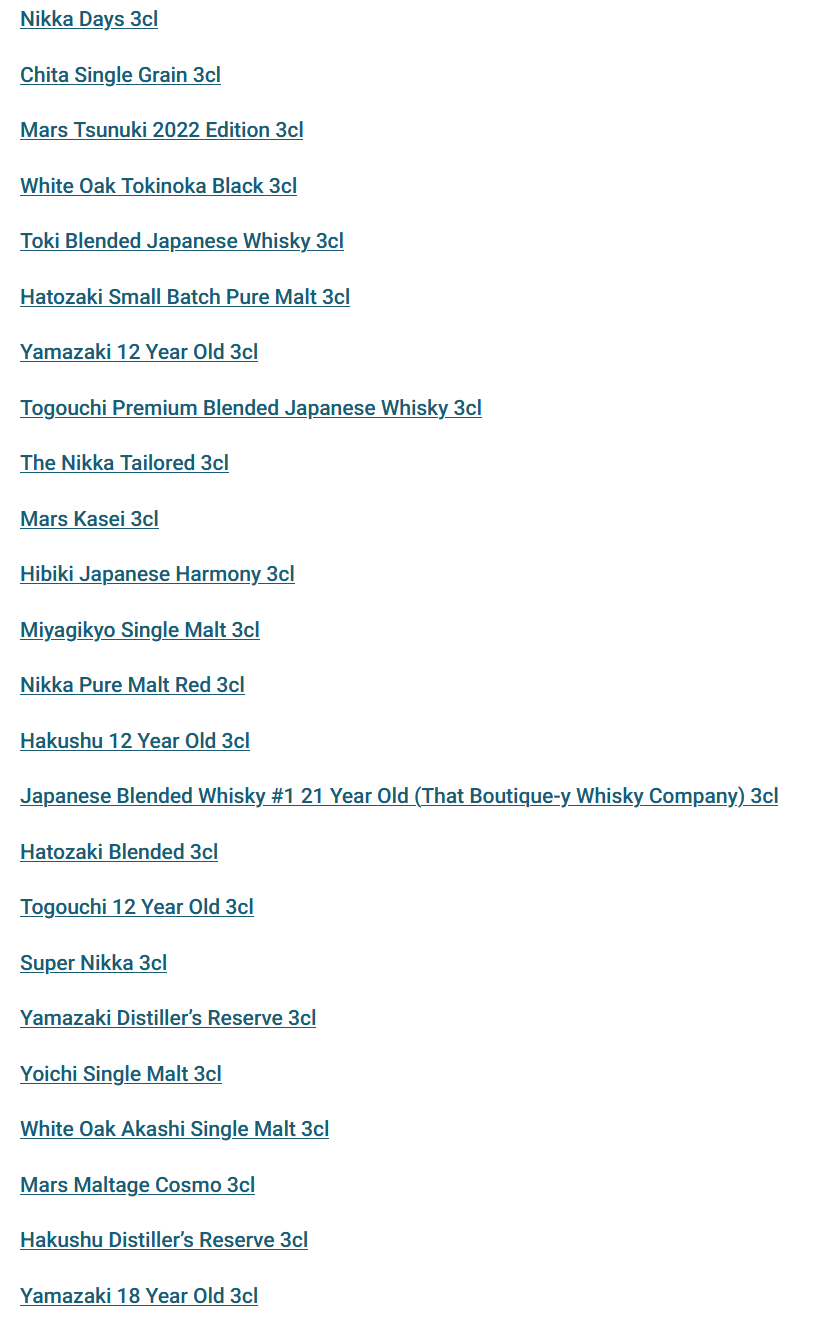Tap Yamazaki 12 Year Old 3cl

point(139,352)
